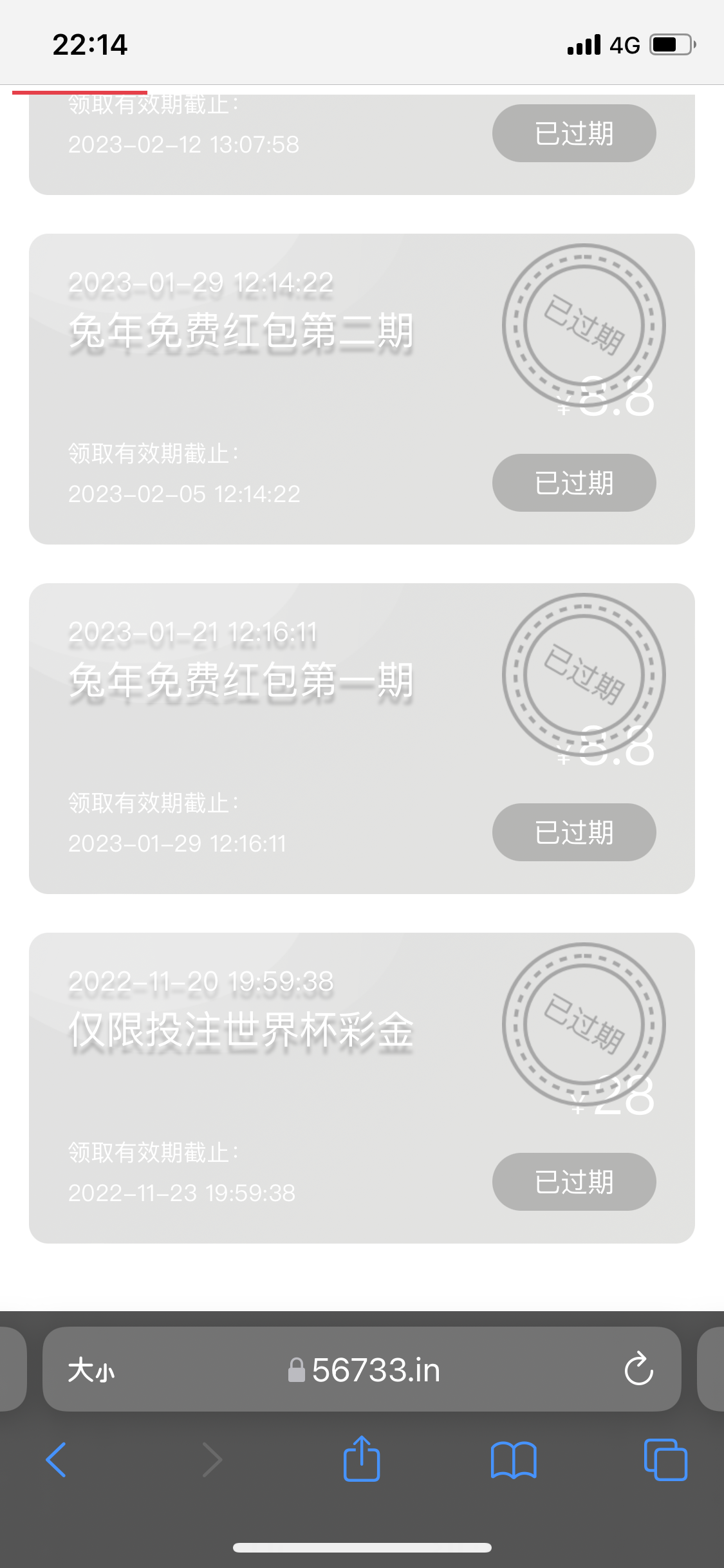Open the 大小 page settings menu
Screen dimensions: 724x1568
91,1370
